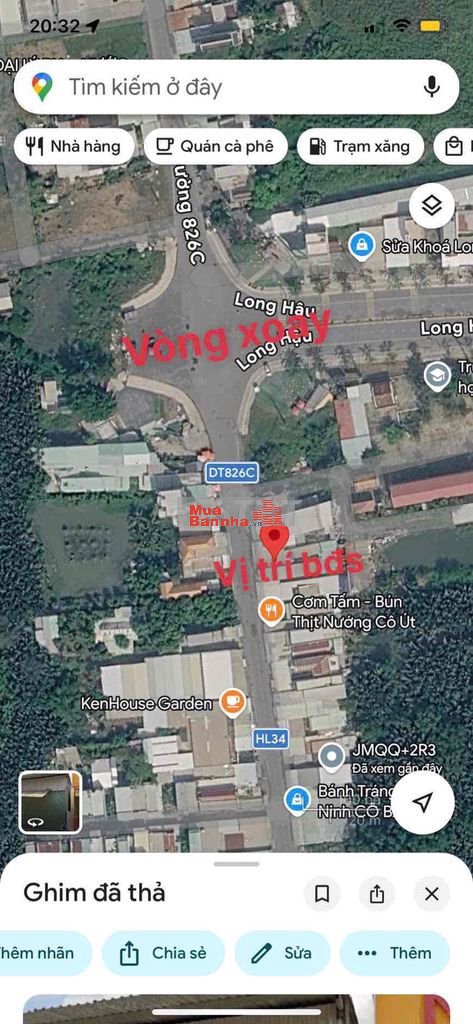The image size is (473, 1024).
Task: Tap the Chia sẻ button
Action: click(x=163, y=953)
